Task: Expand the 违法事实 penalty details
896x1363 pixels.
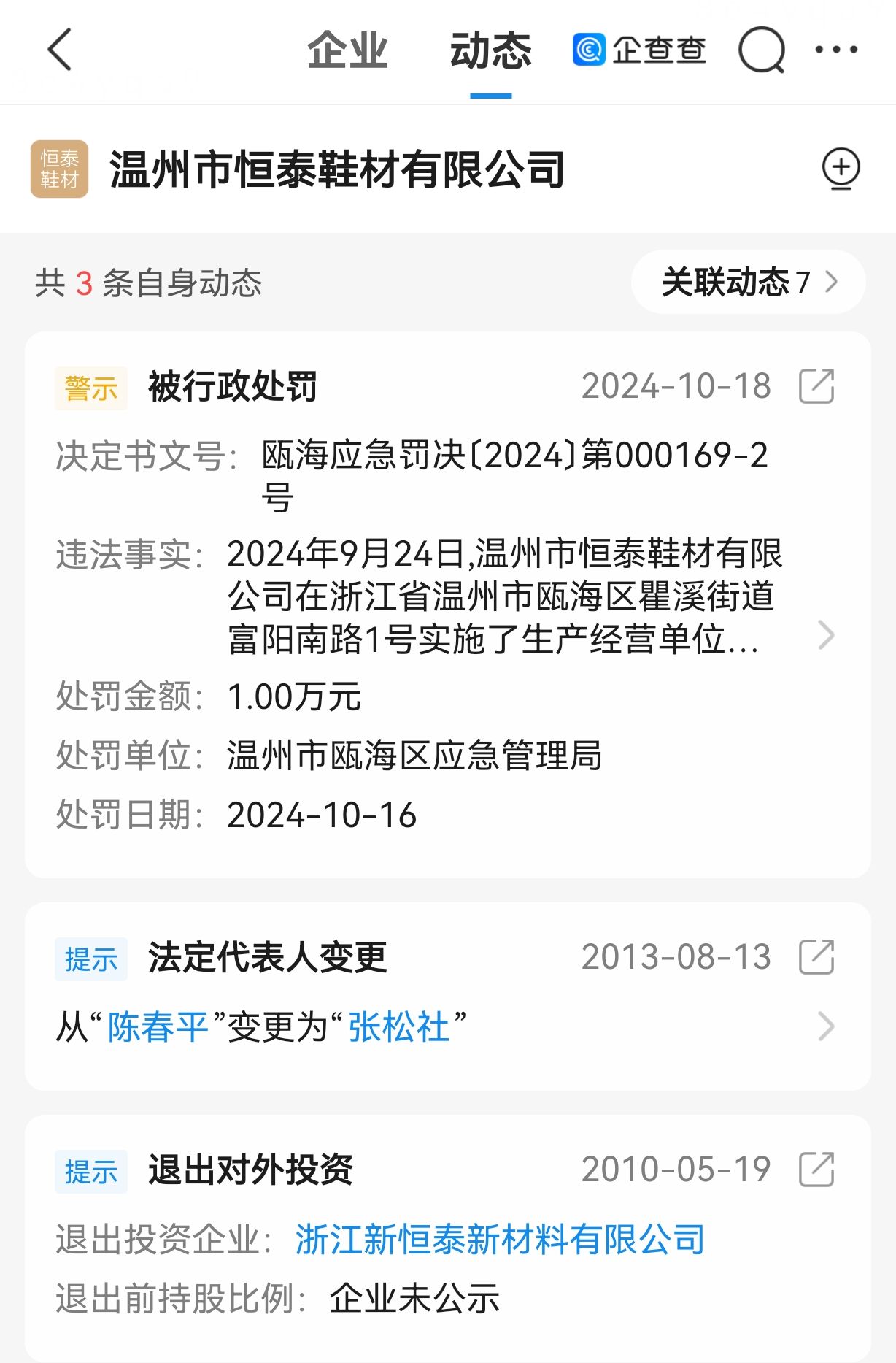Action: [x=826, y=635]
